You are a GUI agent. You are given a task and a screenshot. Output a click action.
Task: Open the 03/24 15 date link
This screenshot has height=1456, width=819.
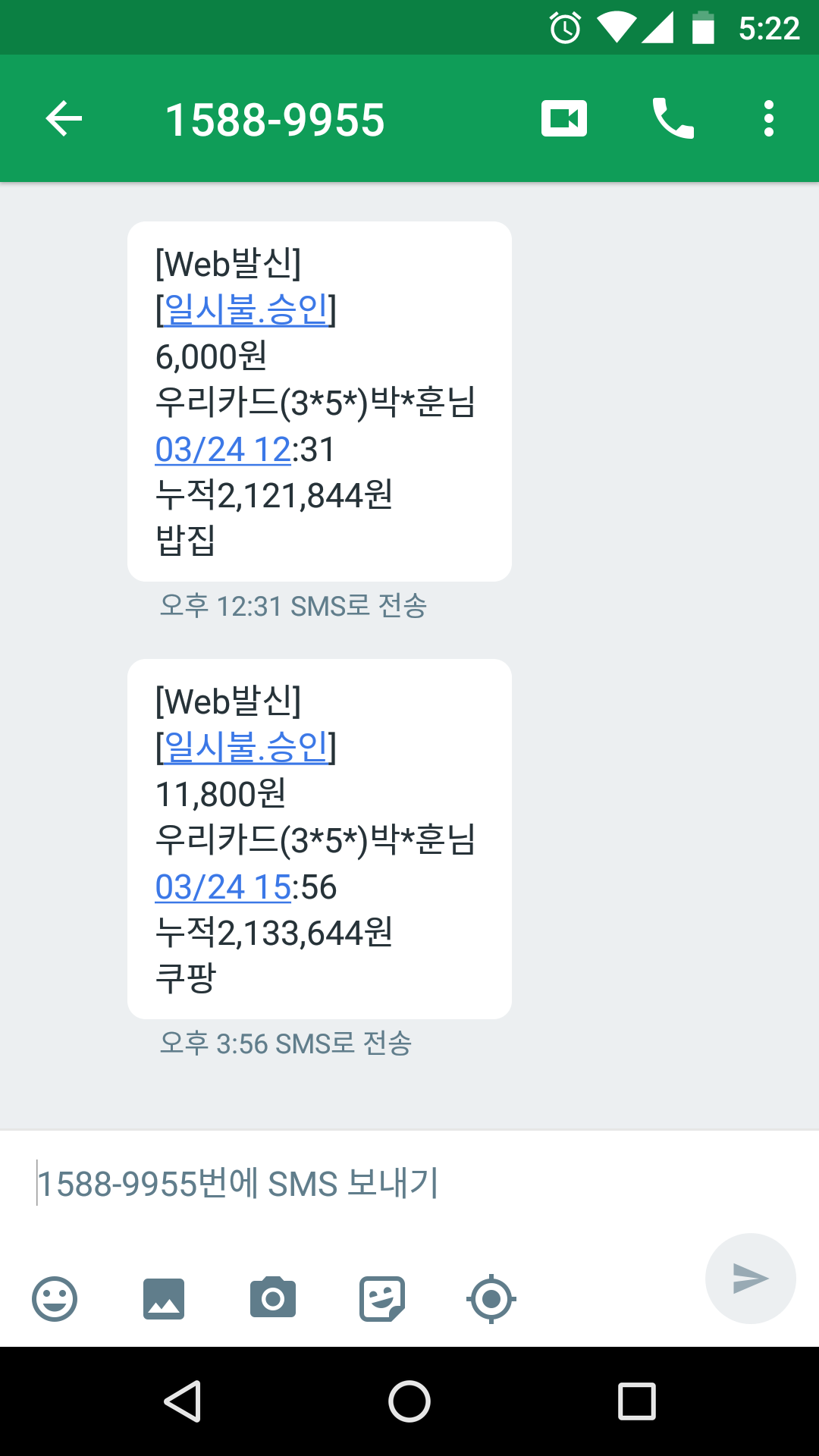223,887
